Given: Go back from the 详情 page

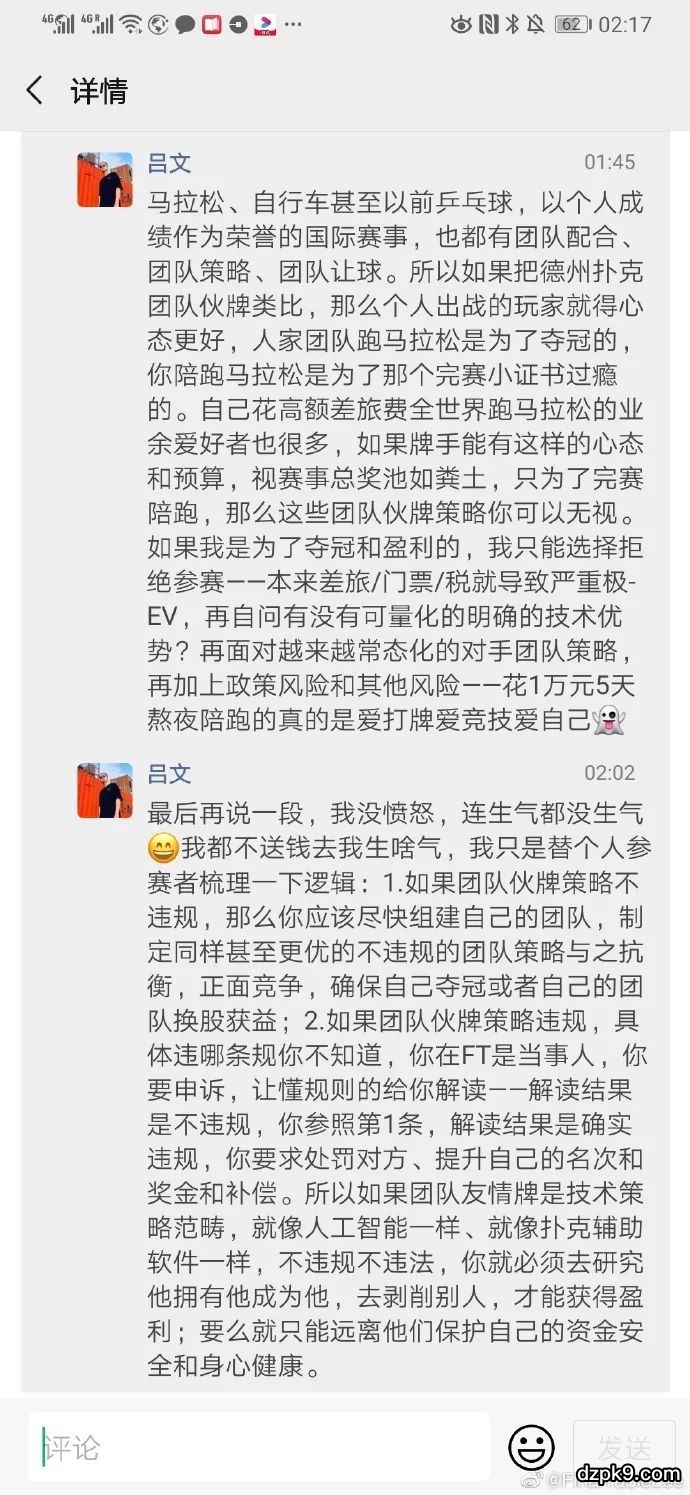Looking at the screenshot, I should coord(34,91).
